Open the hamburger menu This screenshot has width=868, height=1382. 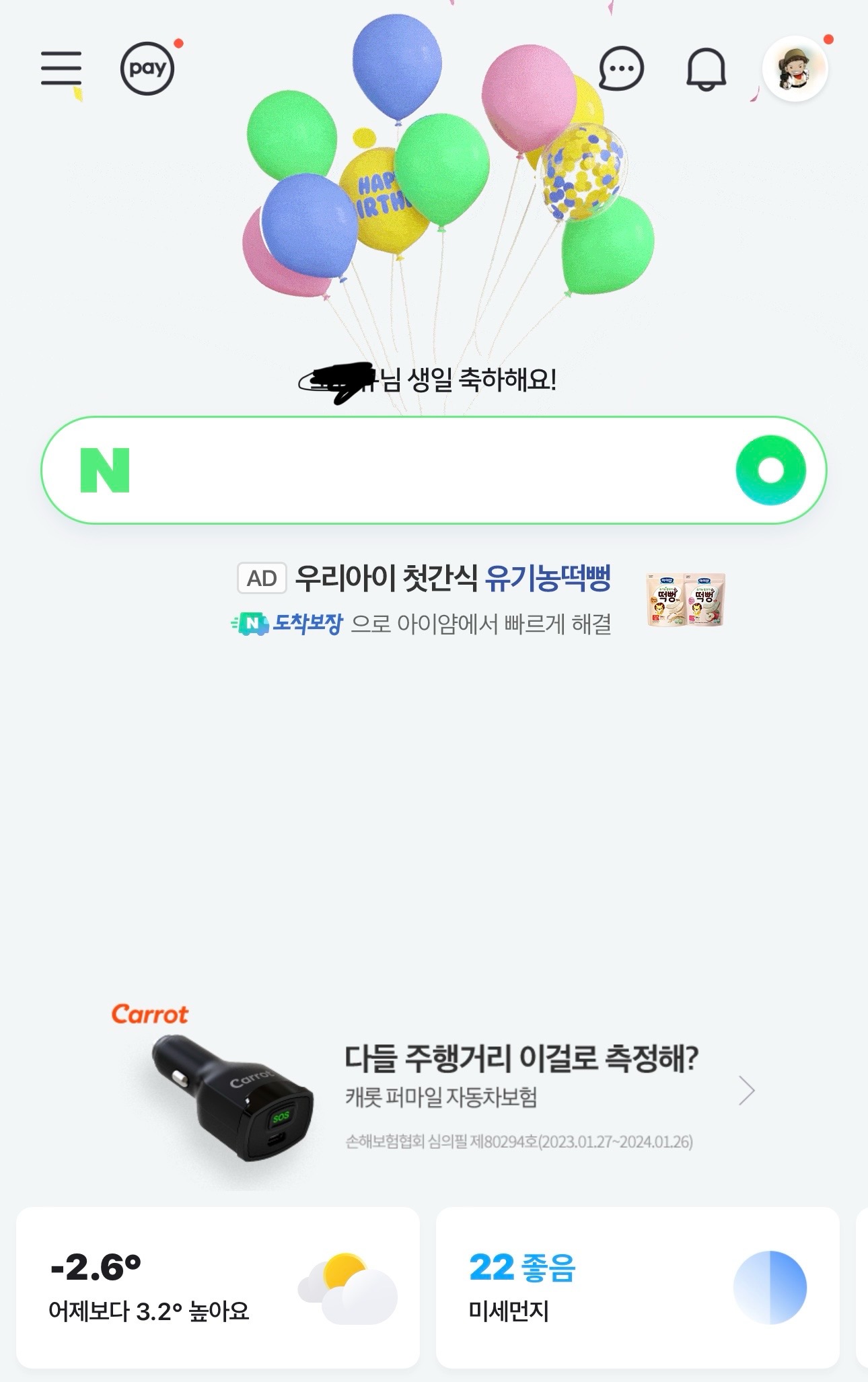pyautogui.click(x=61, y=69)
